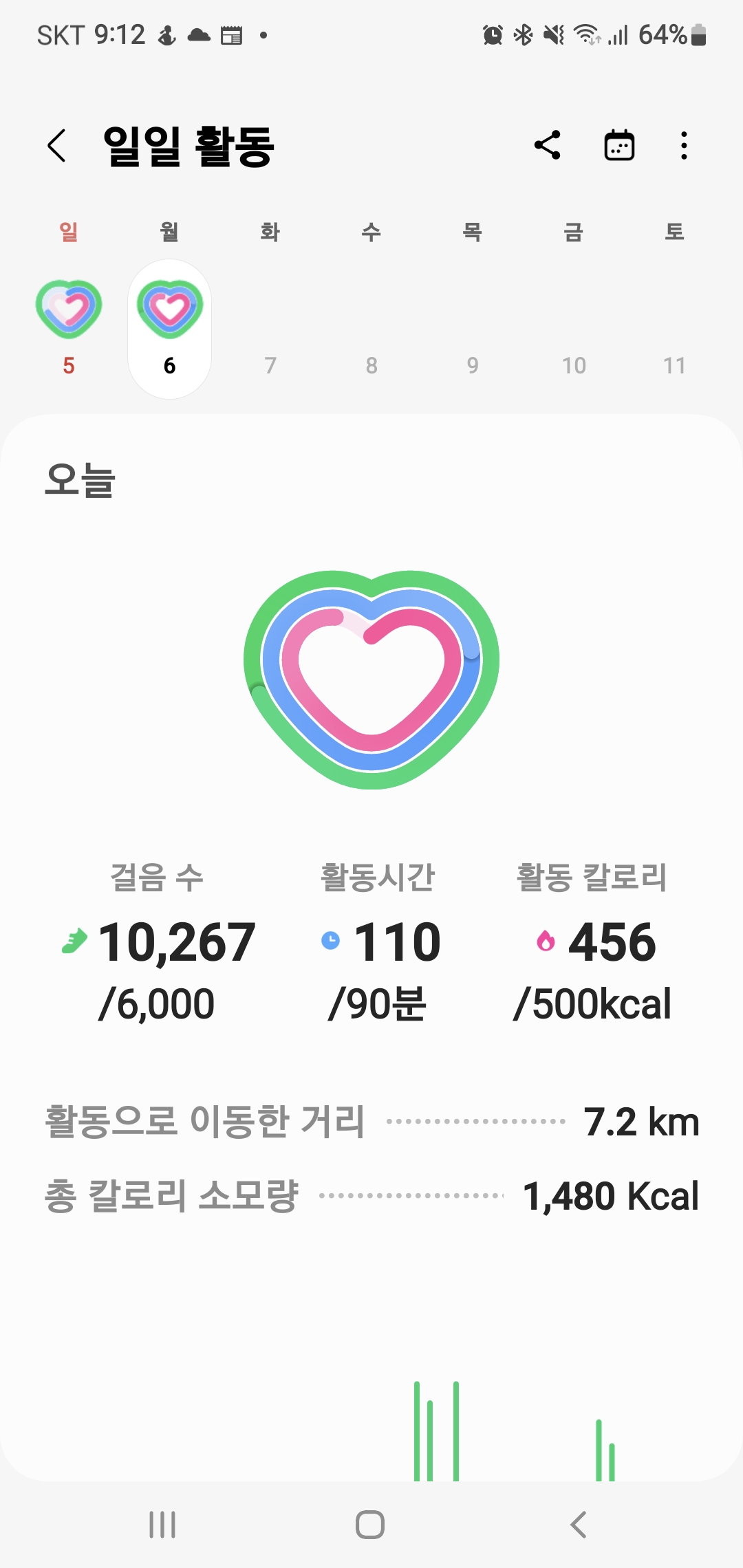
Task: Open the calendar date picker
Action: coord(619,145)
